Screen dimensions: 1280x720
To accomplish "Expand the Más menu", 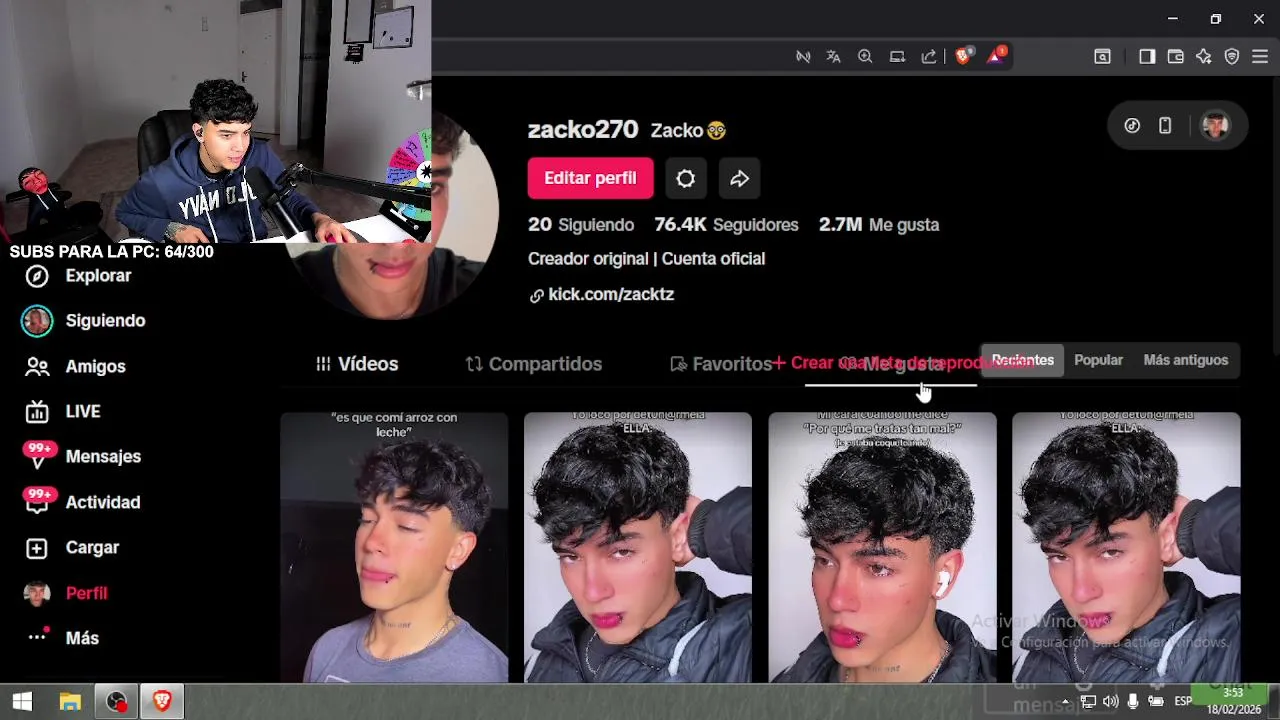I will click(x=81, y=638).
